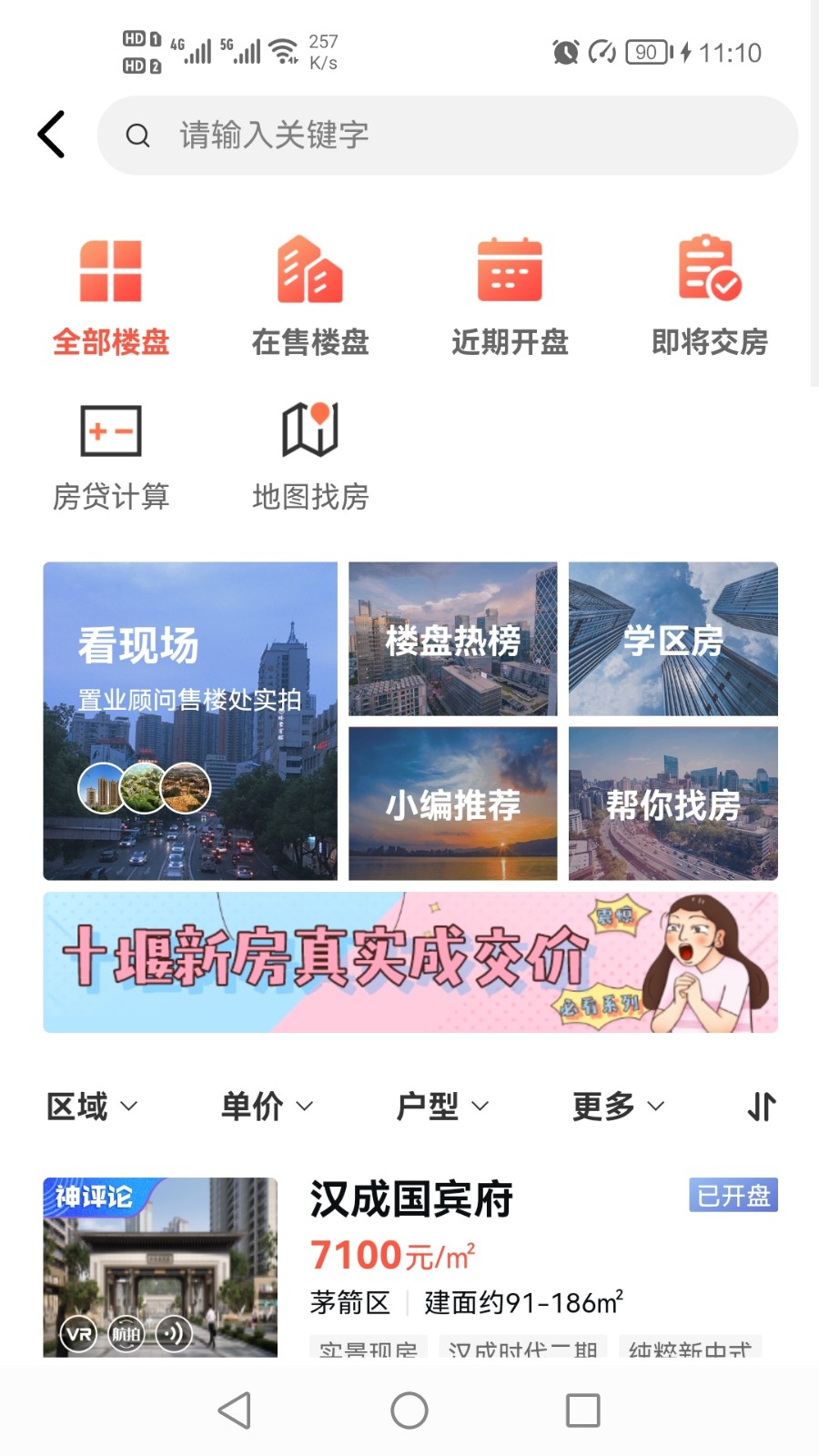Expand the 单价 filter dropdown

coord(267,1107)
